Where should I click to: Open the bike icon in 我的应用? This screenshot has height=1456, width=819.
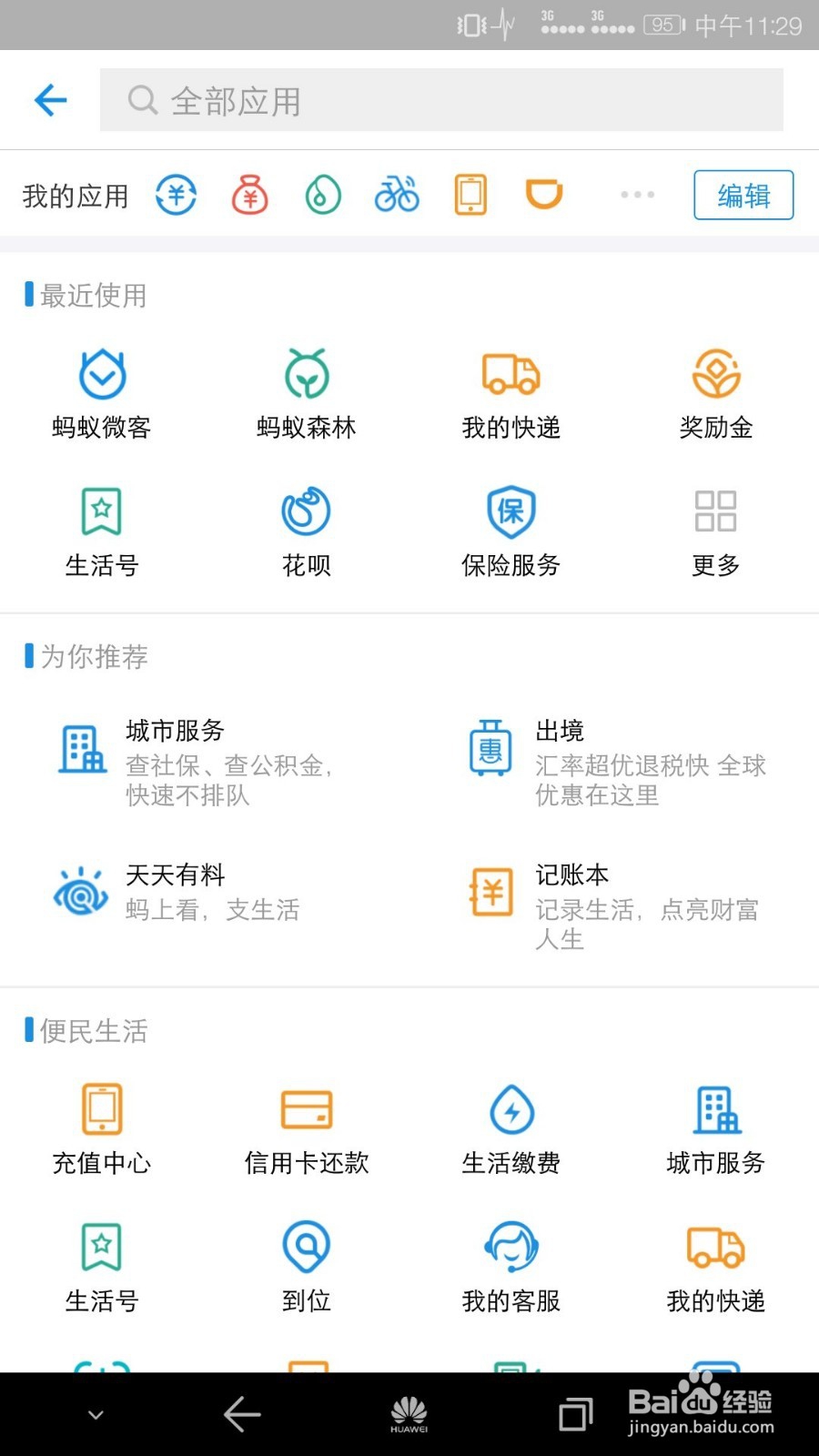point(397,195)
